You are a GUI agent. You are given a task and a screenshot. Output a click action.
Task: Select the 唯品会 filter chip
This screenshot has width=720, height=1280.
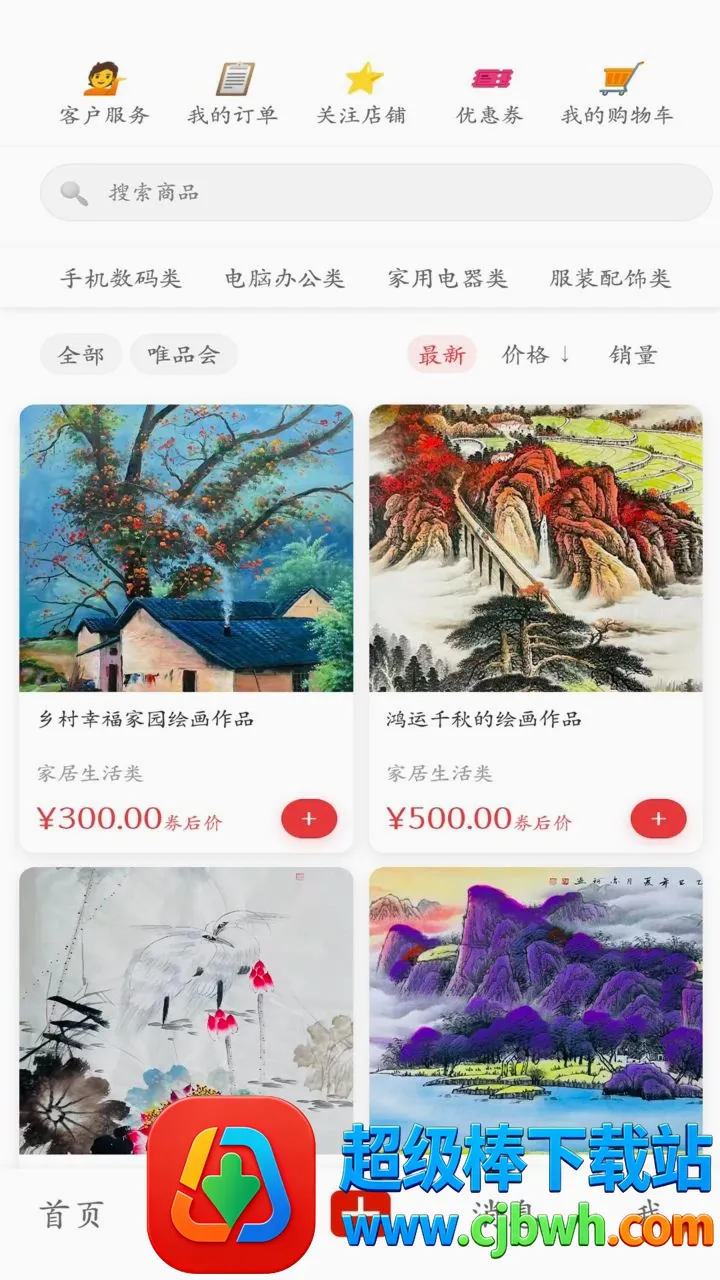pyautogui.click(x=183, y=354)
